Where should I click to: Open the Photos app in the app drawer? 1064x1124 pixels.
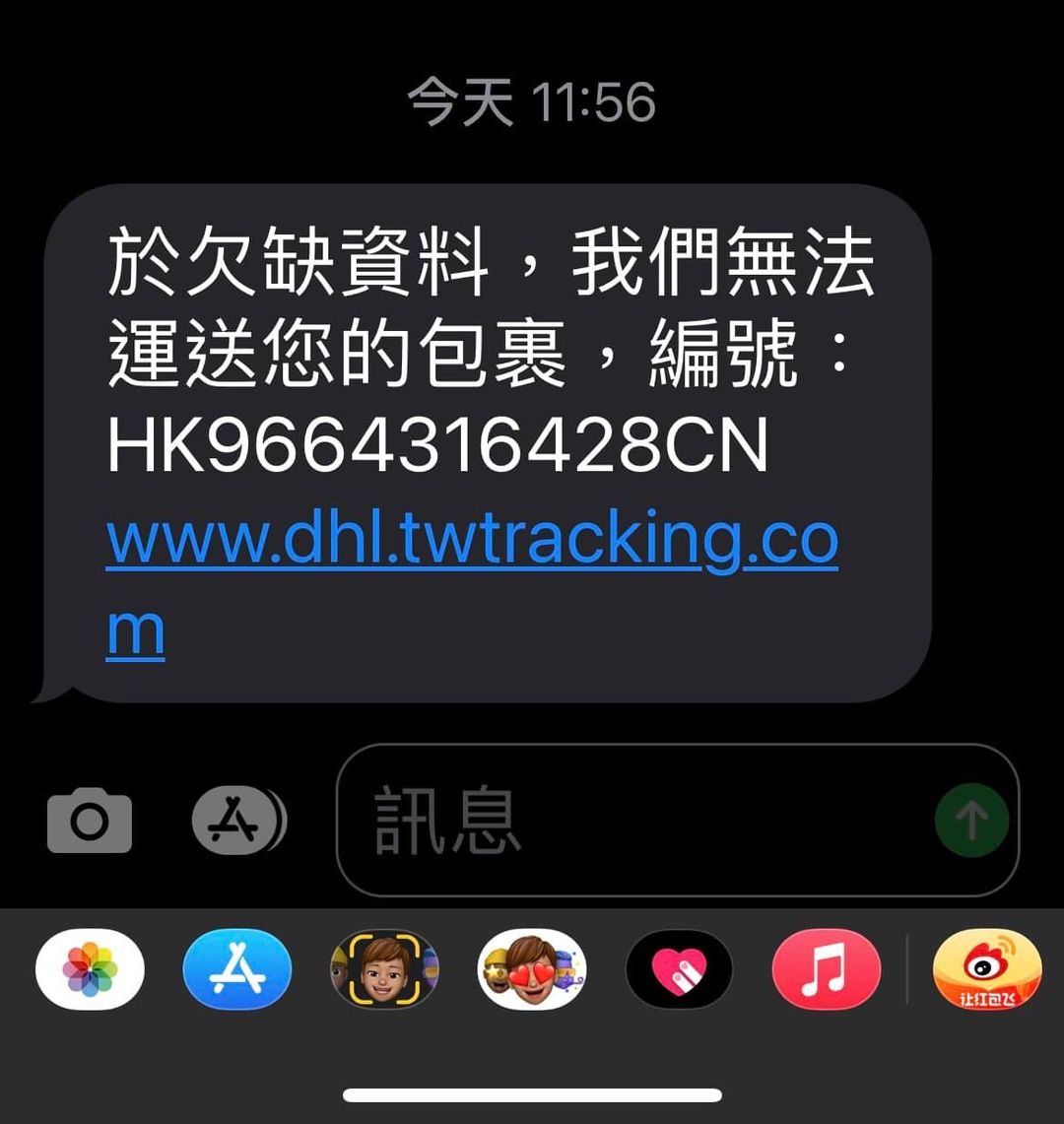pyautogui.click(x=90, y=969)
